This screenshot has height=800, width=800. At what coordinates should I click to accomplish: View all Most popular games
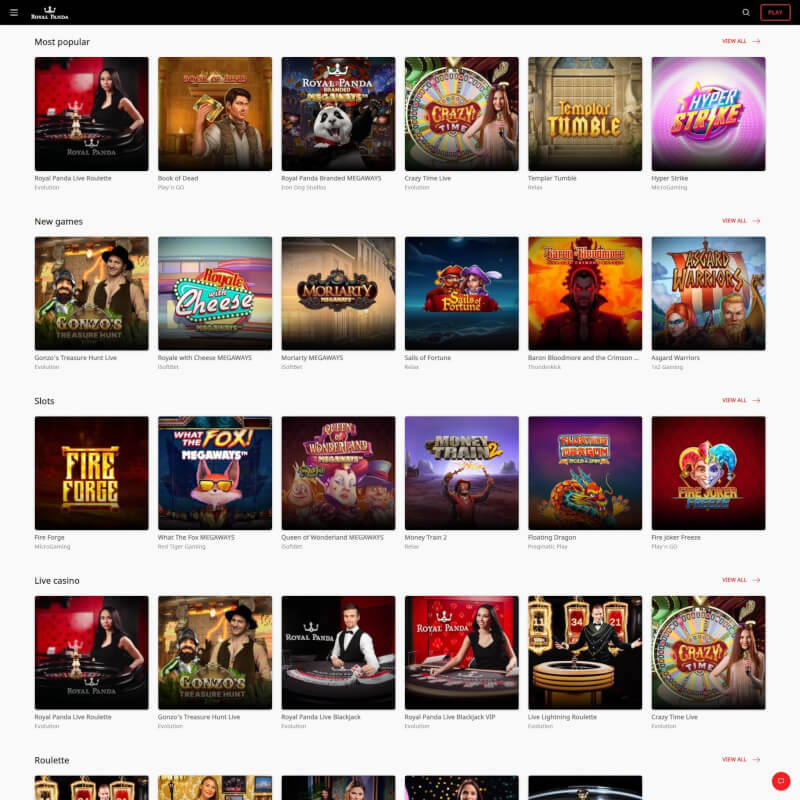(740, 41)
